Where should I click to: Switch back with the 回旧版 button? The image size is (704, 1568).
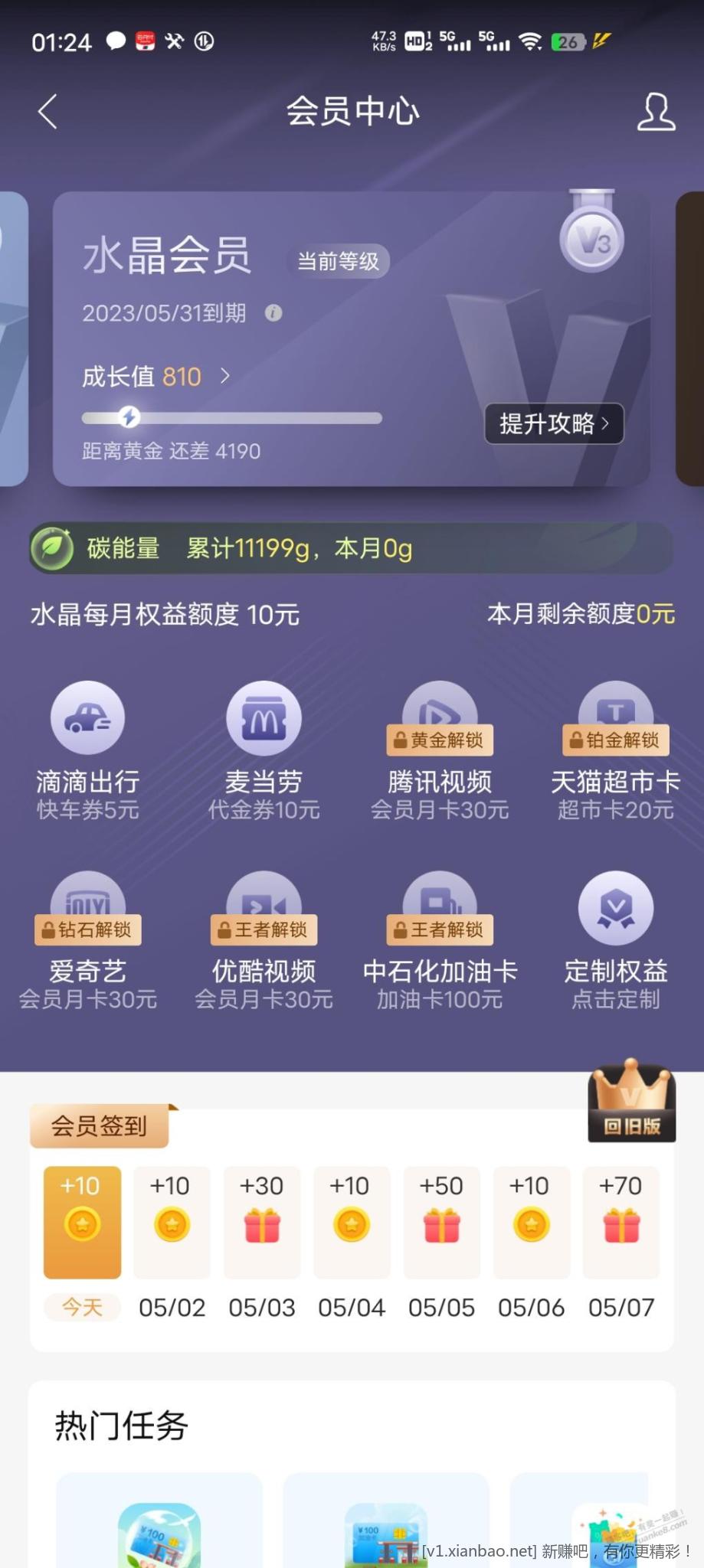click(x=631, y=1104)
